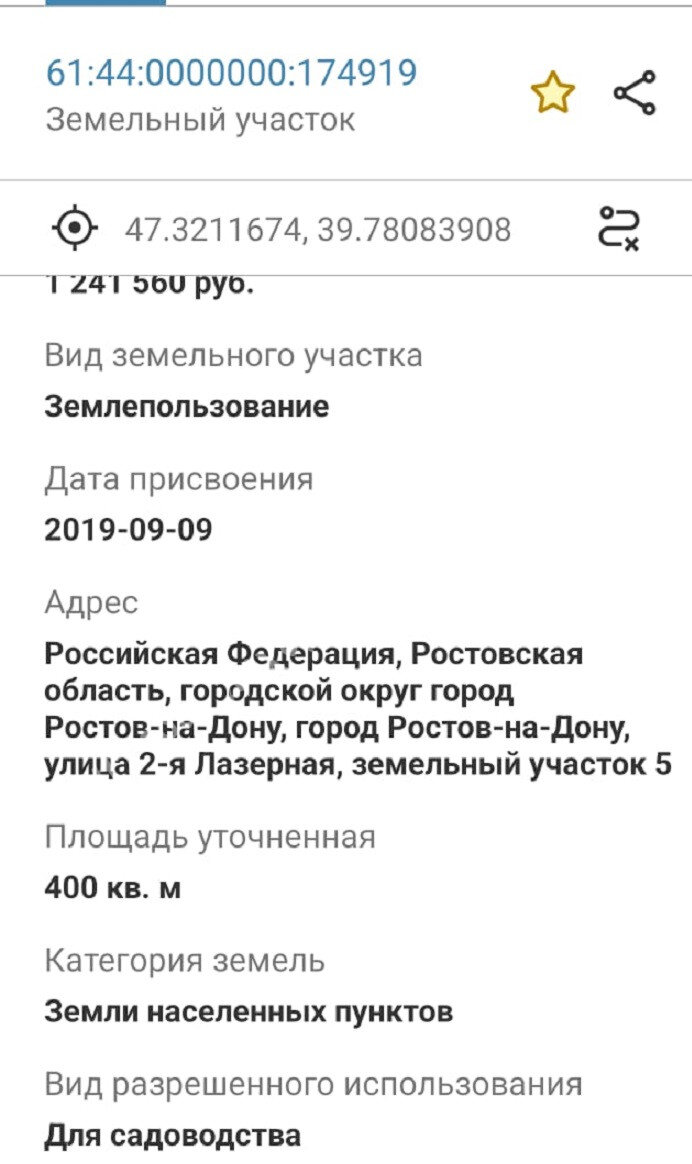692x1164 pixels.
Task: Add parcel 61:44:0000000:174919 to favorites
Action: 552,94
